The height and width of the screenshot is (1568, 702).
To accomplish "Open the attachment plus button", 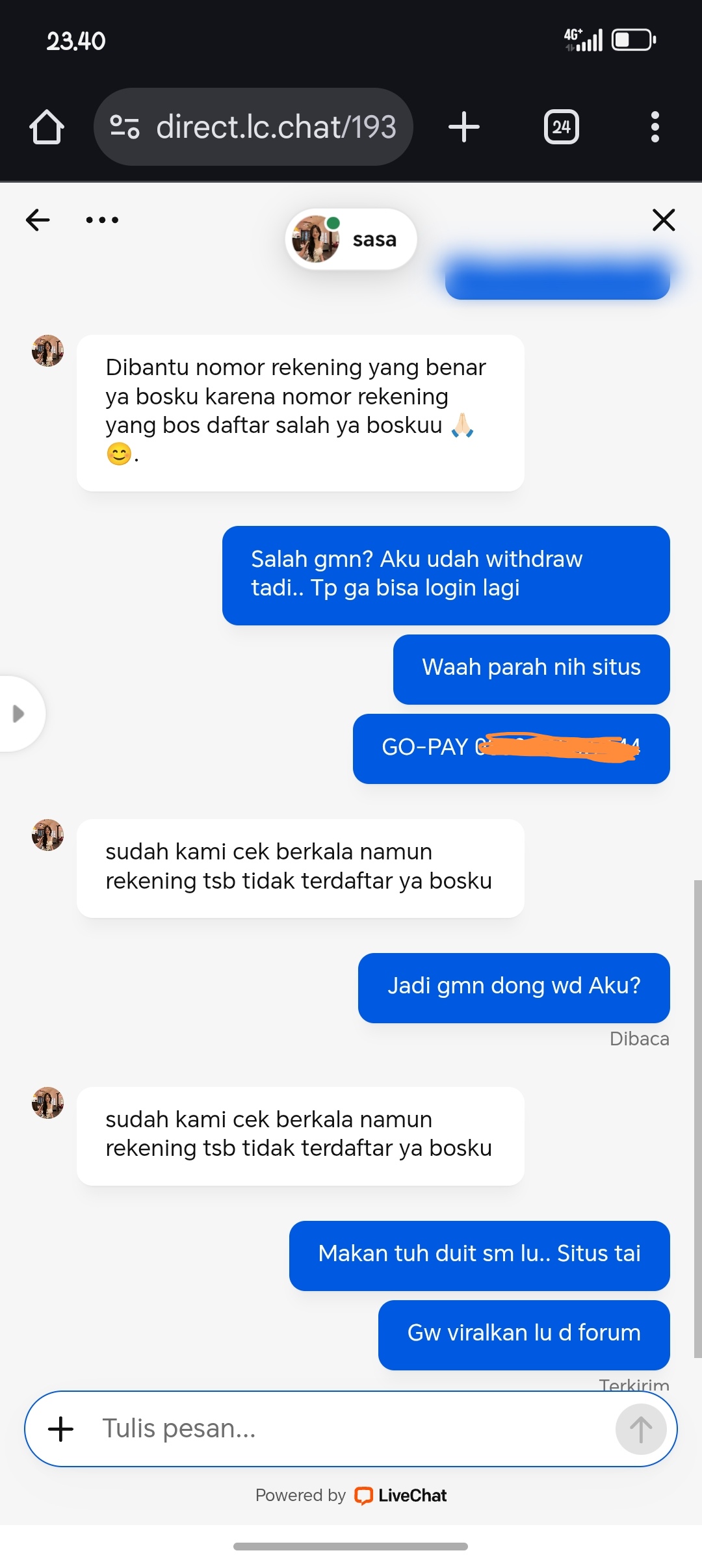I will [x=60, y=1429].
